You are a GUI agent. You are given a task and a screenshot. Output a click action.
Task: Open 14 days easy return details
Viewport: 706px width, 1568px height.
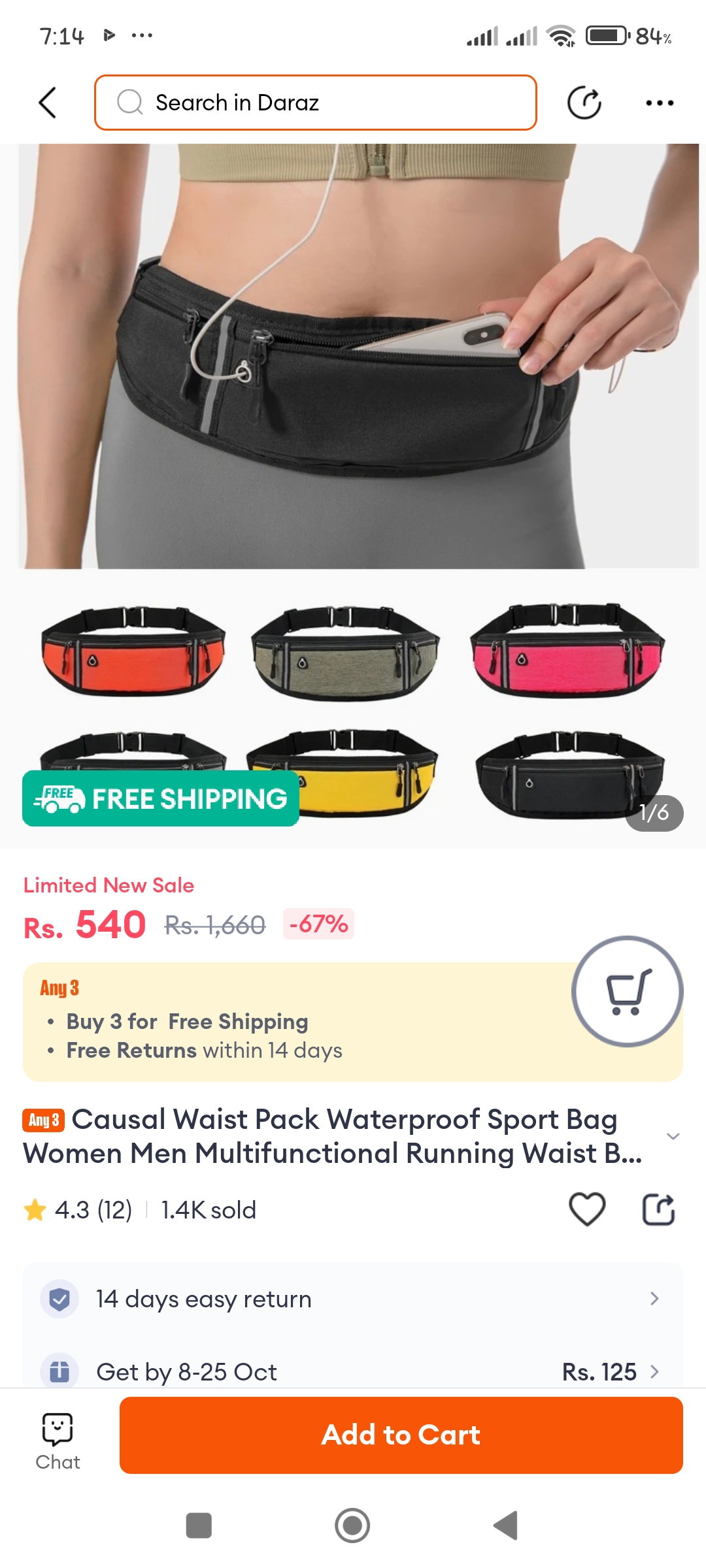353,1299
